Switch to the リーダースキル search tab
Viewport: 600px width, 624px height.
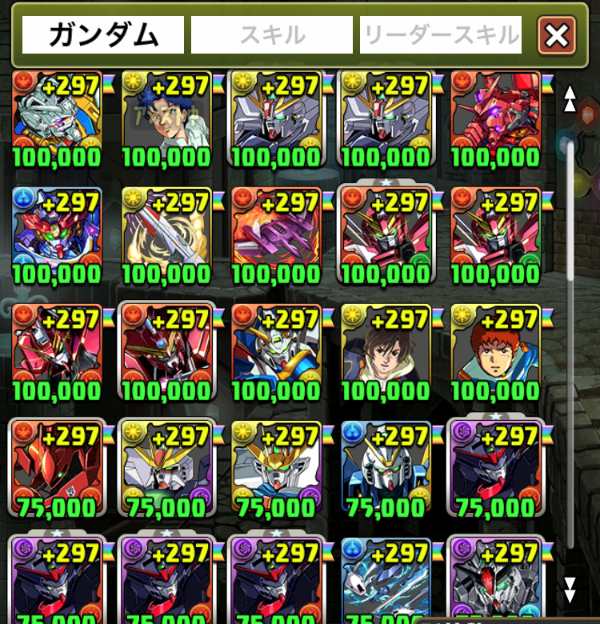coord(440,36)
